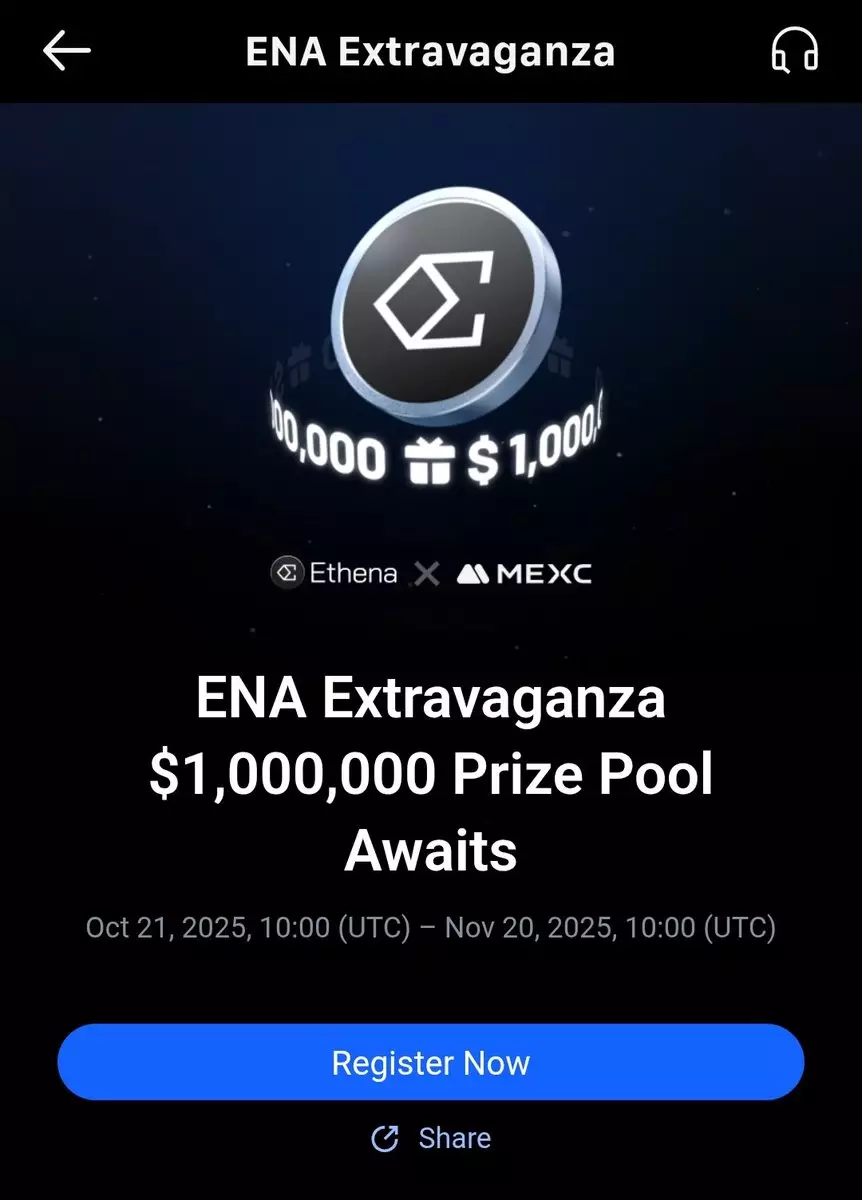The height and width of the screenshot is (1200, 862).
Task: Open customer support headset icon
Action: pos(795,51)
